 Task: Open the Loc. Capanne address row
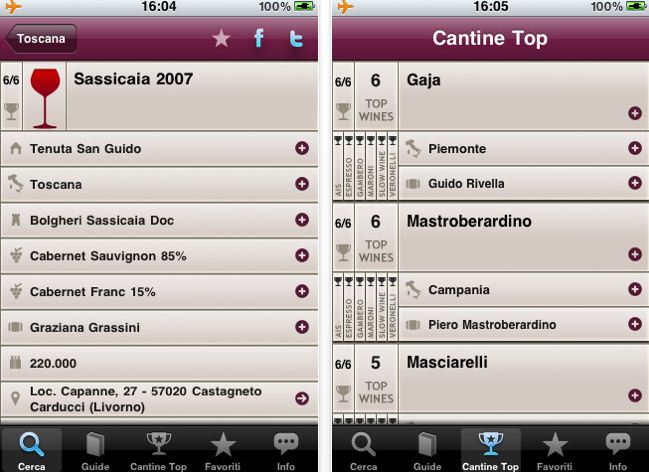(160, 398)
